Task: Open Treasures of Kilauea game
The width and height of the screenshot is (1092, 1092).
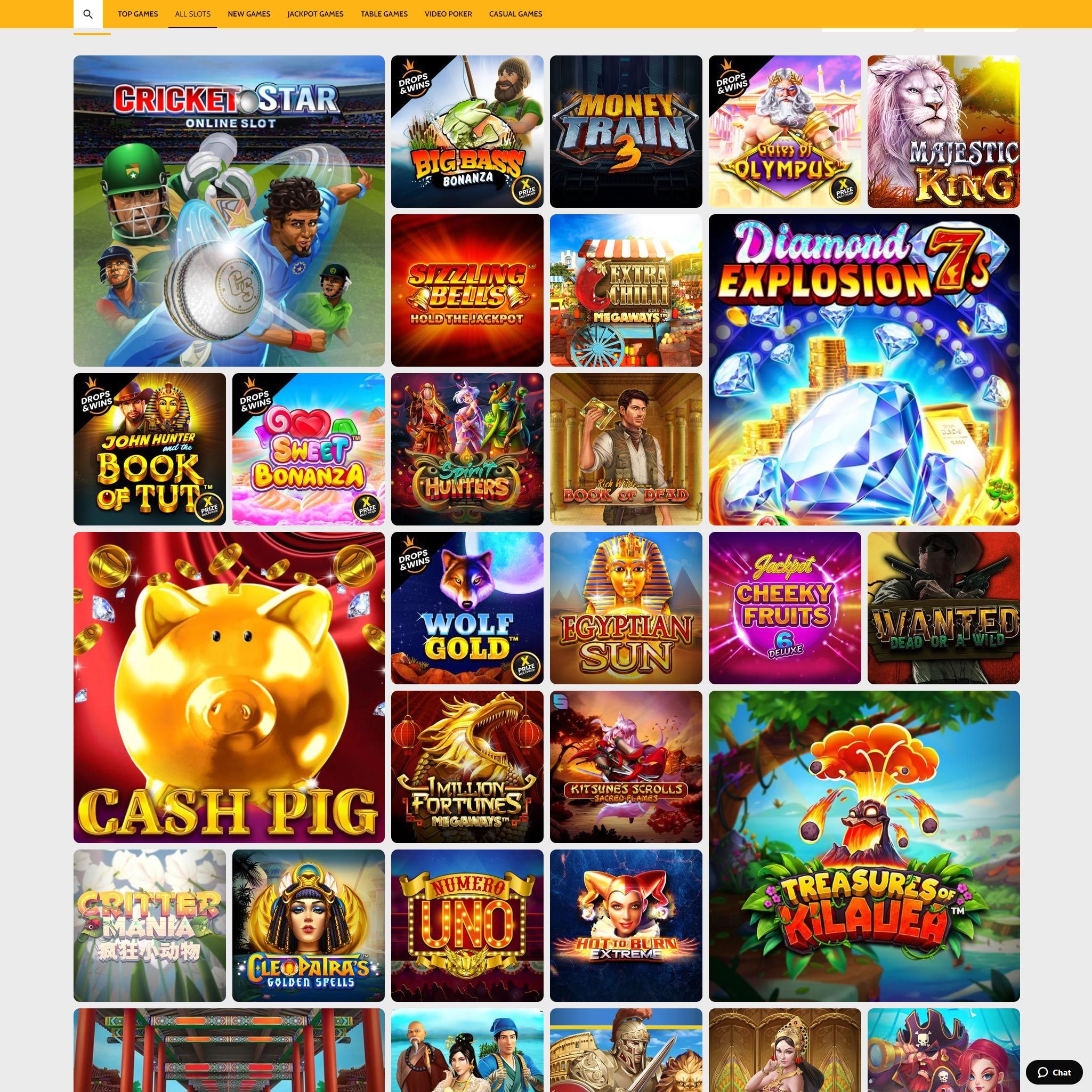Action: 864,846
